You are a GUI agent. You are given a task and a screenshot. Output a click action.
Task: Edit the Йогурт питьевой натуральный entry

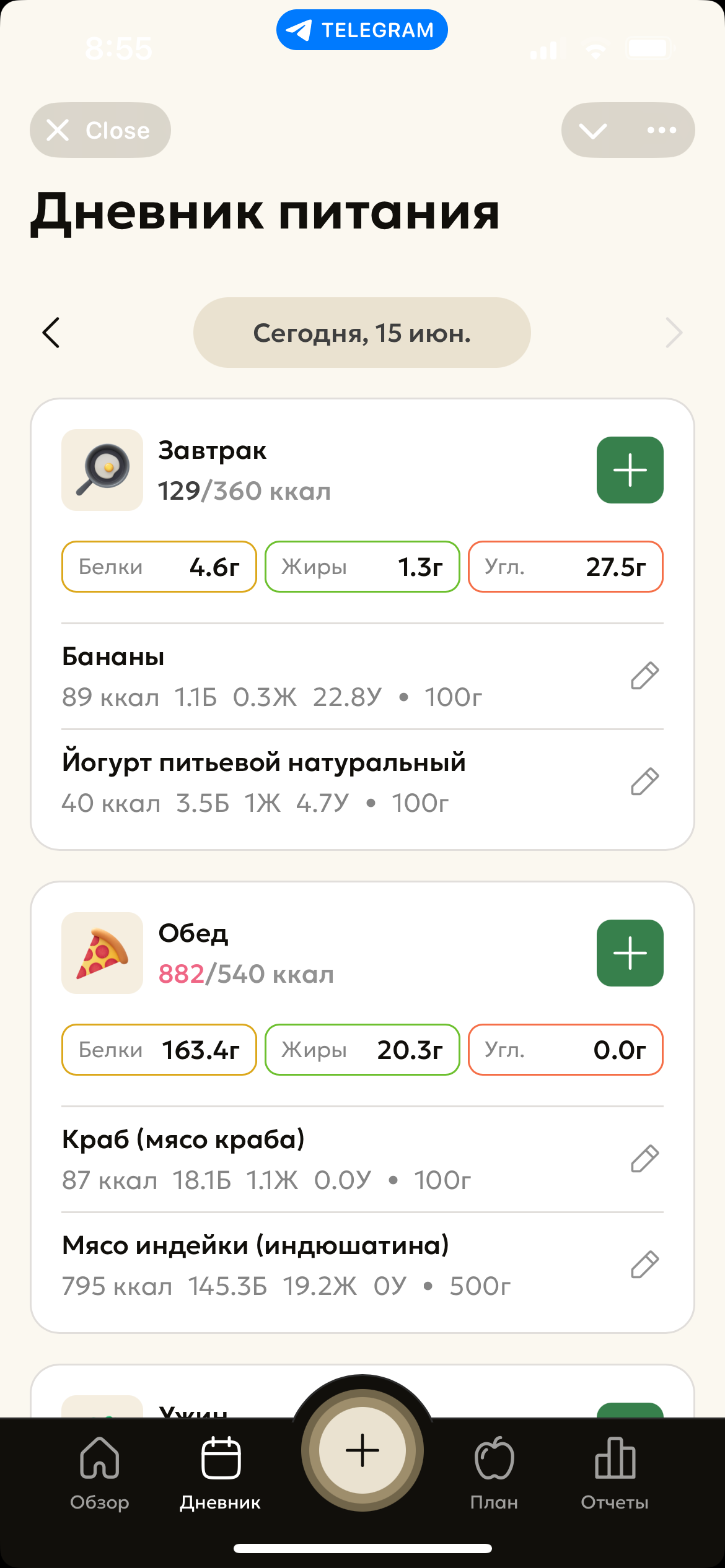(x=644, y=782)
